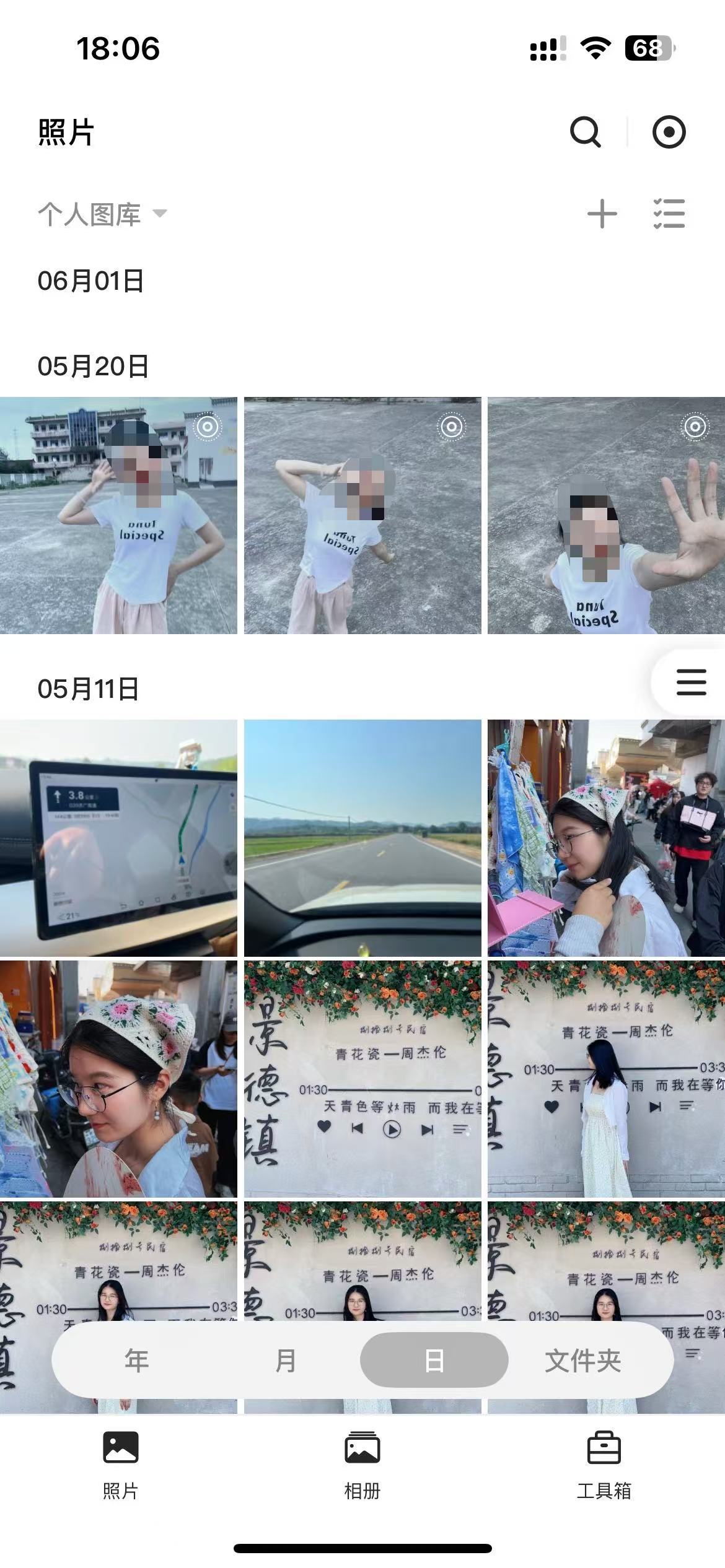Select the 日 view segment
Image resolution: width=725 pixels, height=1568 pixels.
point(434,1361)
